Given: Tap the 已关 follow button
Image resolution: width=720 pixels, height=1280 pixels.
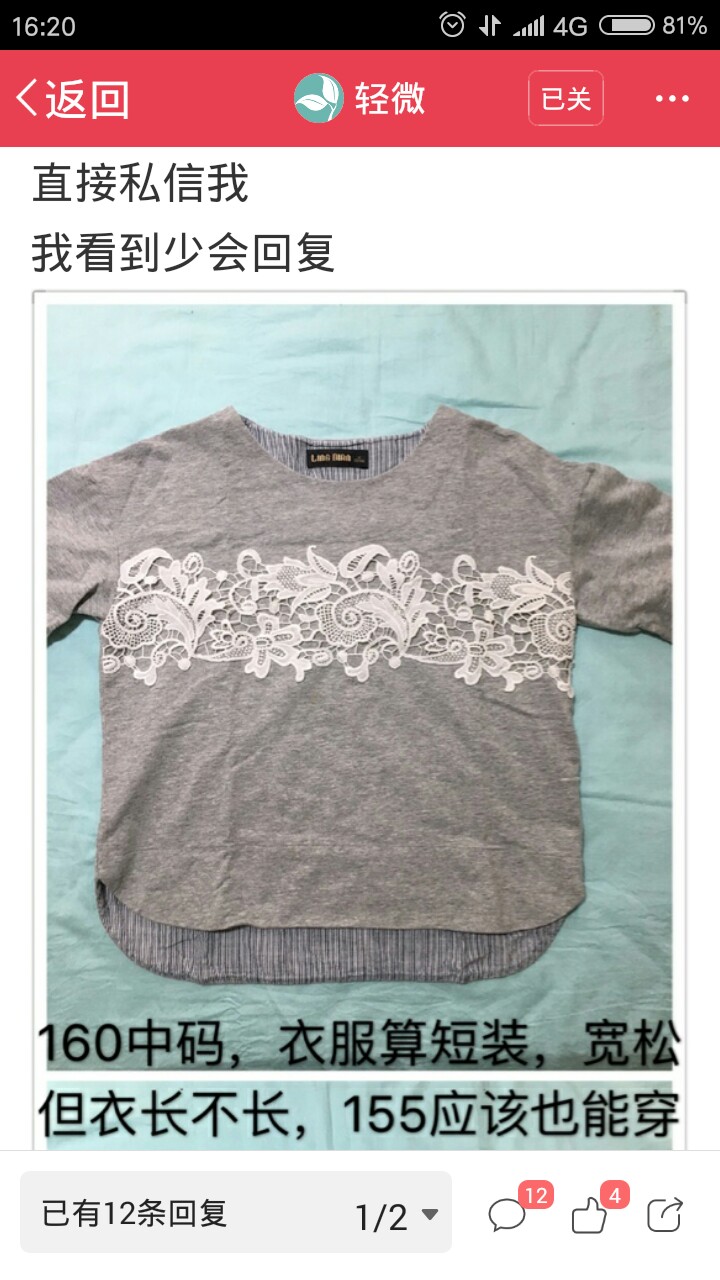Looking at the screenshot, I should pos(566,98).
